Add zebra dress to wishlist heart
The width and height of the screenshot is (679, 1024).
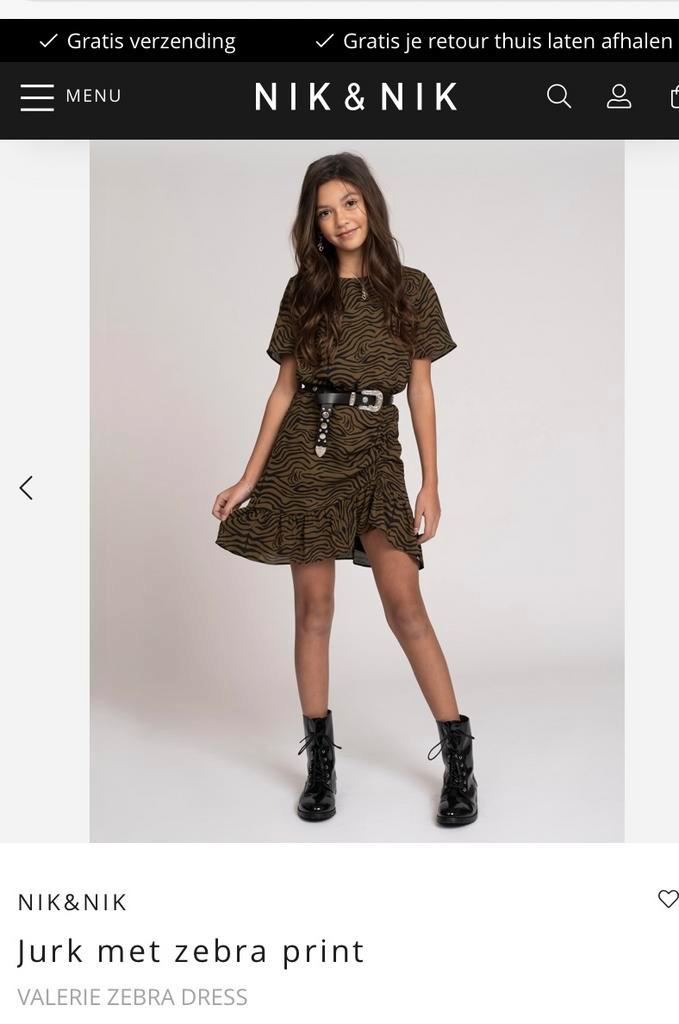click(667, 899)
